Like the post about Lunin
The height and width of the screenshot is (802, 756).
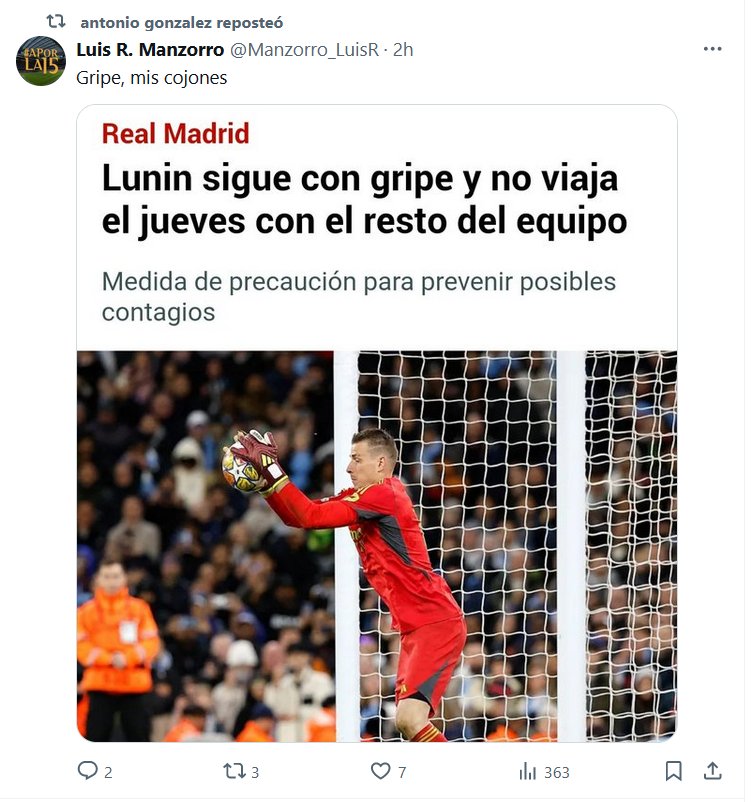pos(381,771)
